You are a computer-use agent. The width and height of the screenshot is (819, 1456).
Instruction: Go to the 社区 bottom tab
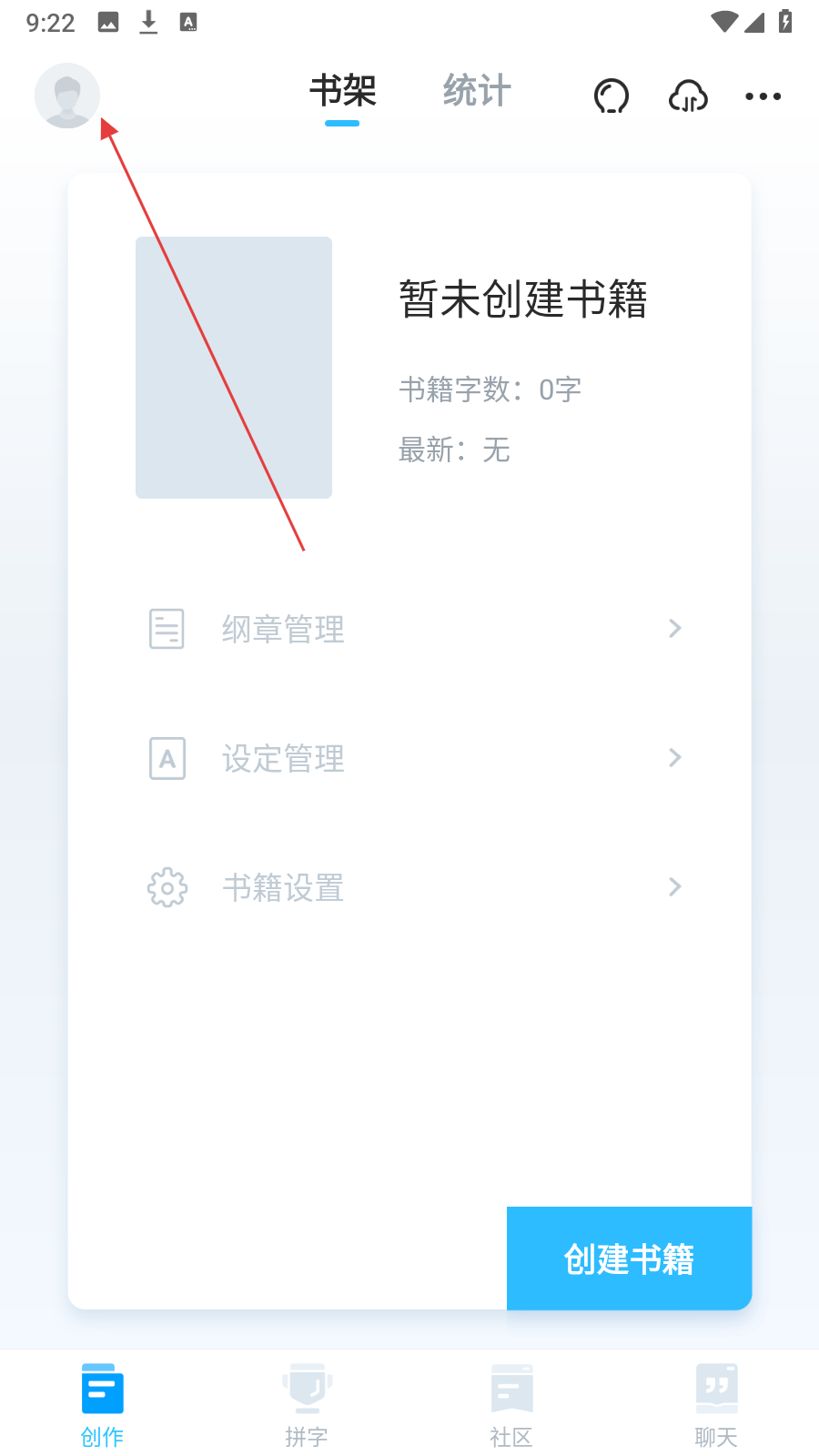coord(511,1404)
